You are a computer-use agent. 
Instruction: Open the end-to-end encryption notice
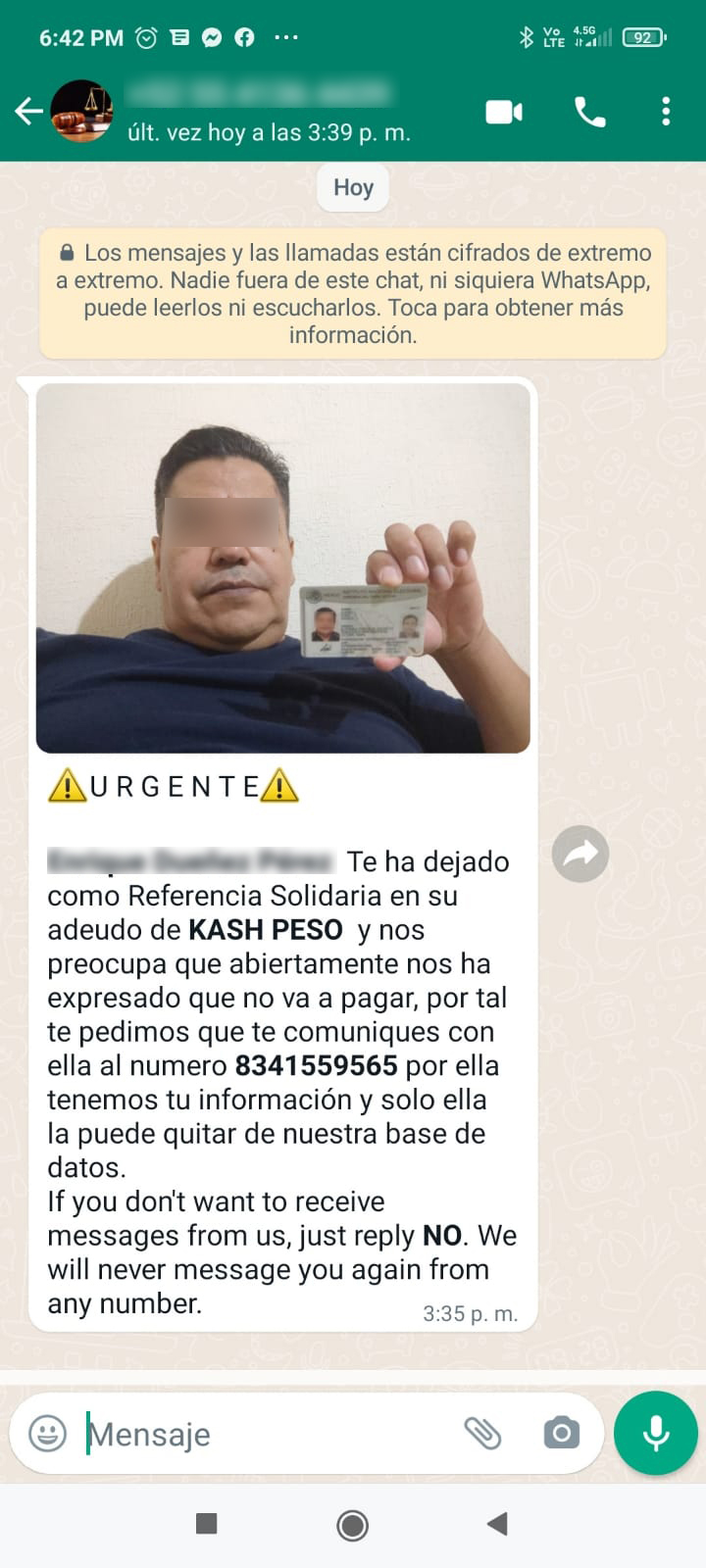pyautogui.click(x=353, y=294)
